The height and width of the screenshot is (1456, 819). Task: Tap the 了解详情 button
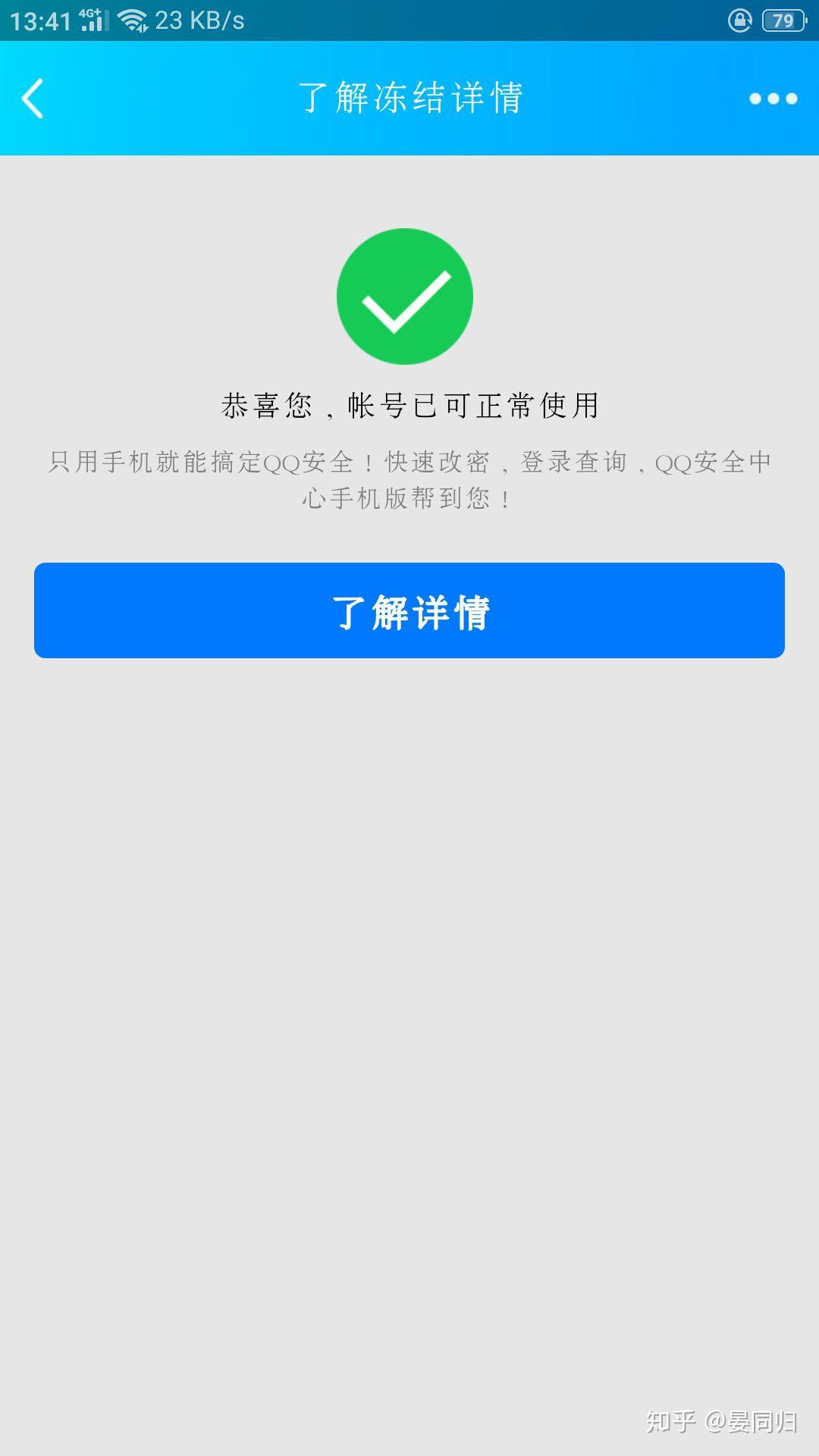(x=409, y=610)
